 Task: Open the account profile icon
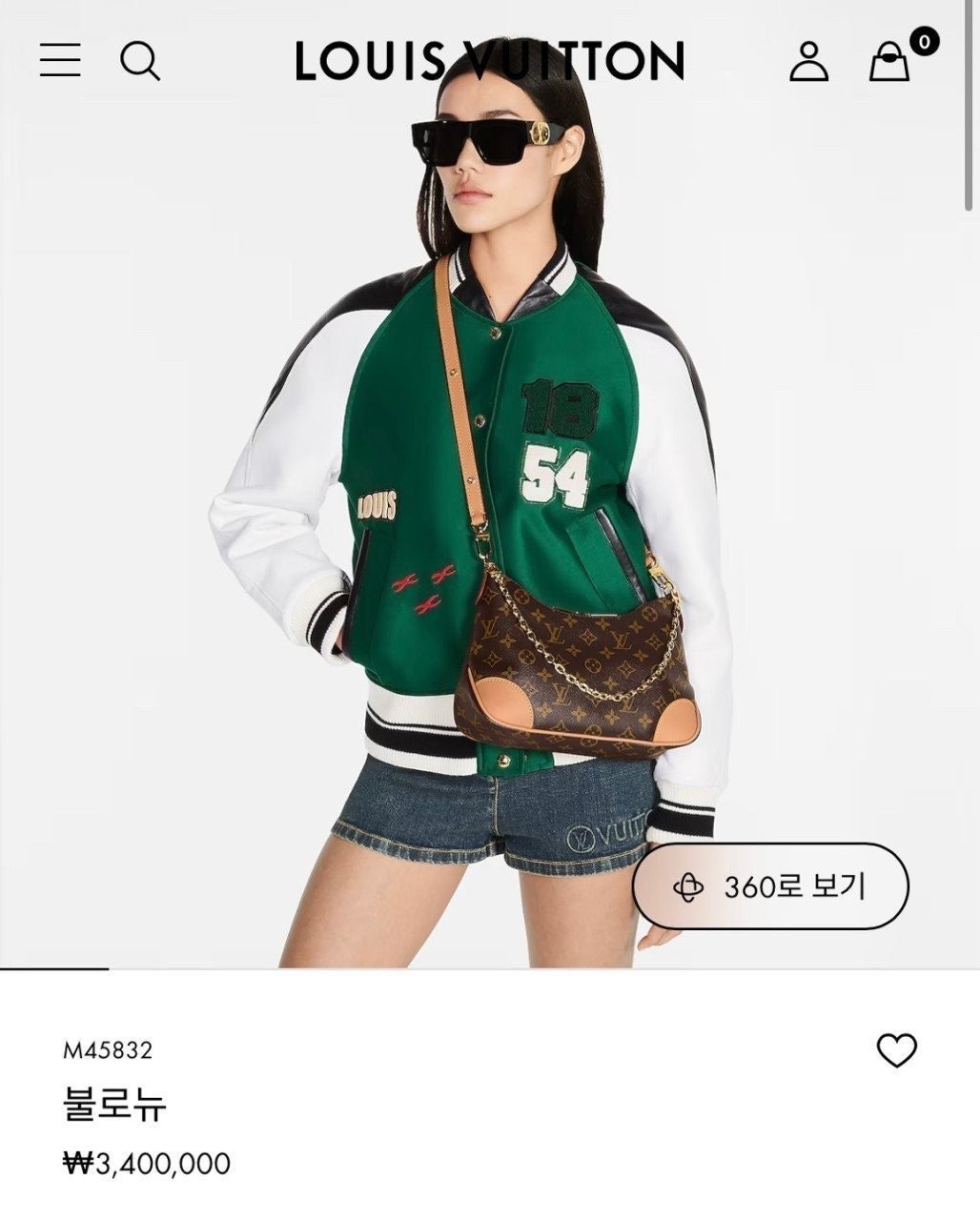pyautogui.click(x=808, y=61)
